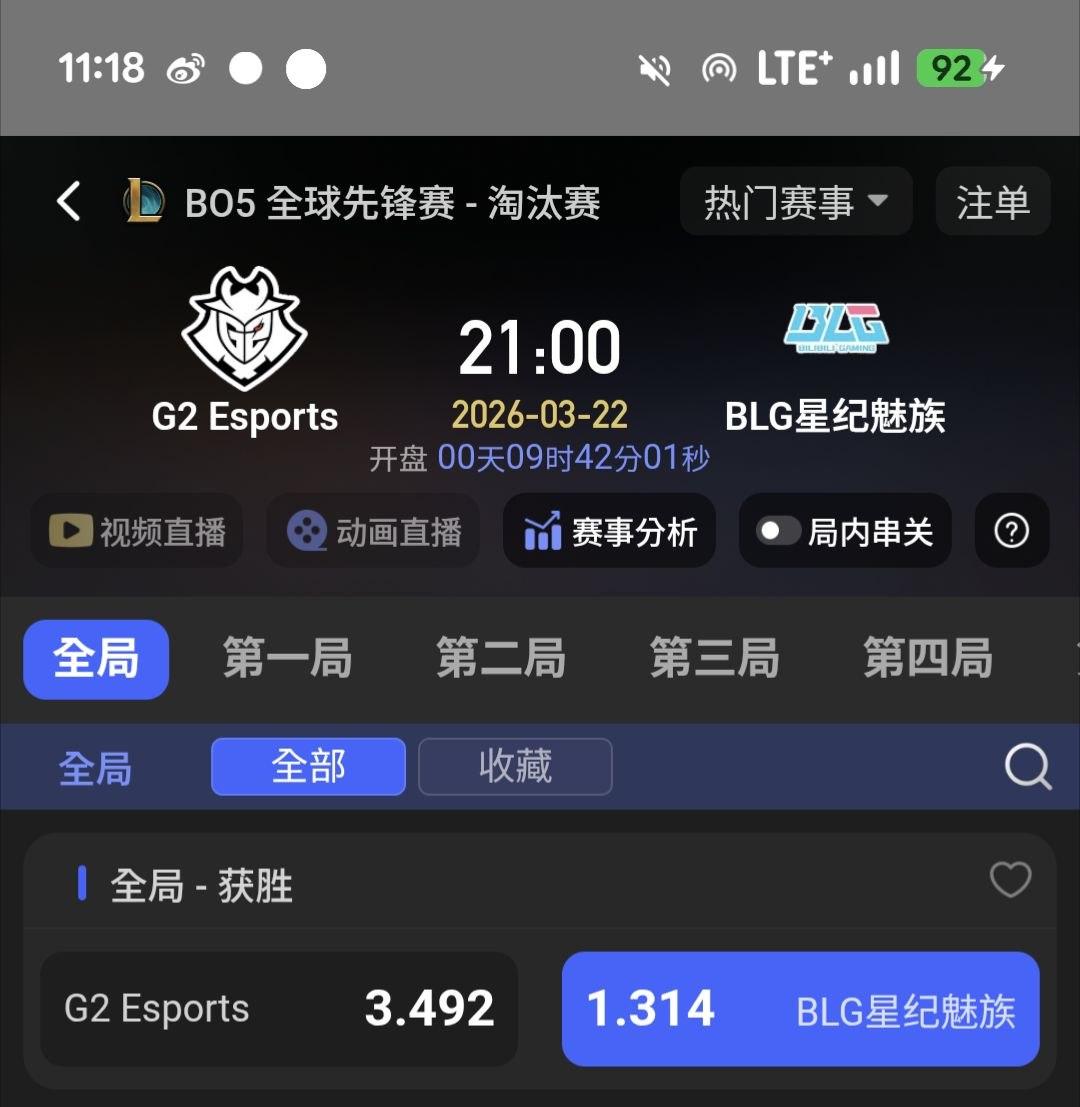
Task: Show 收藏 favorited markets
Action: pyautogui.click(x=515, y=767)
